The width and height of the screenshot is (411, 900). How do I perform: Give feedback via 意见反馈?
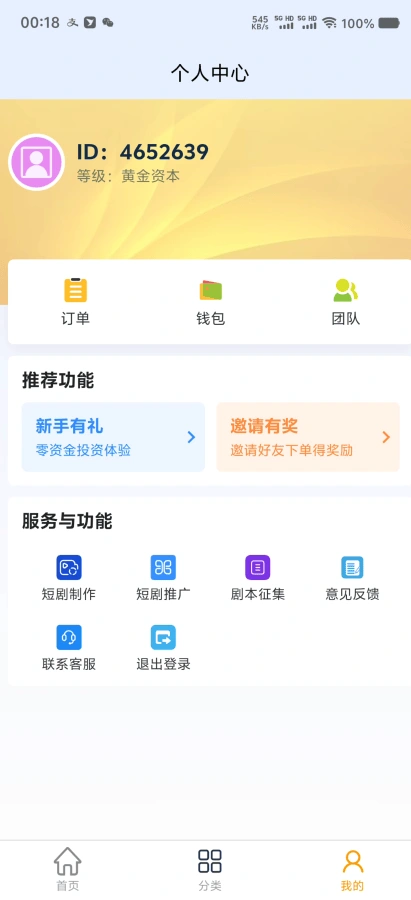click(x=352, y=578)
